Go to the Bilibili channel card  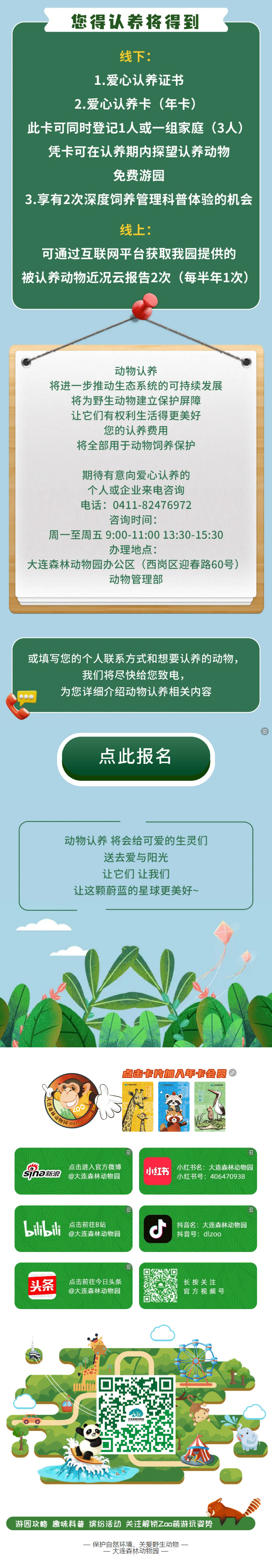[73, 1228]
